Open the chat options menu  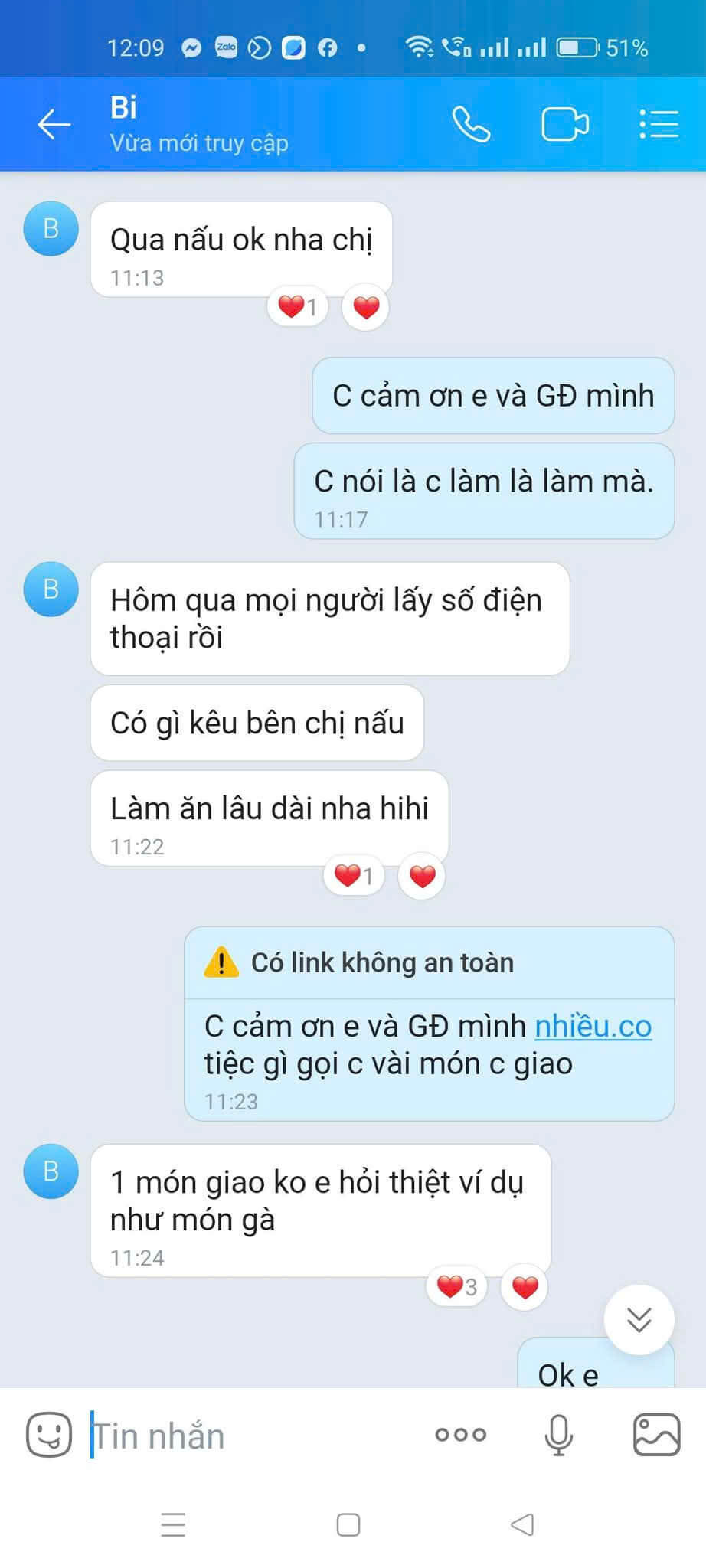point(659,124)
